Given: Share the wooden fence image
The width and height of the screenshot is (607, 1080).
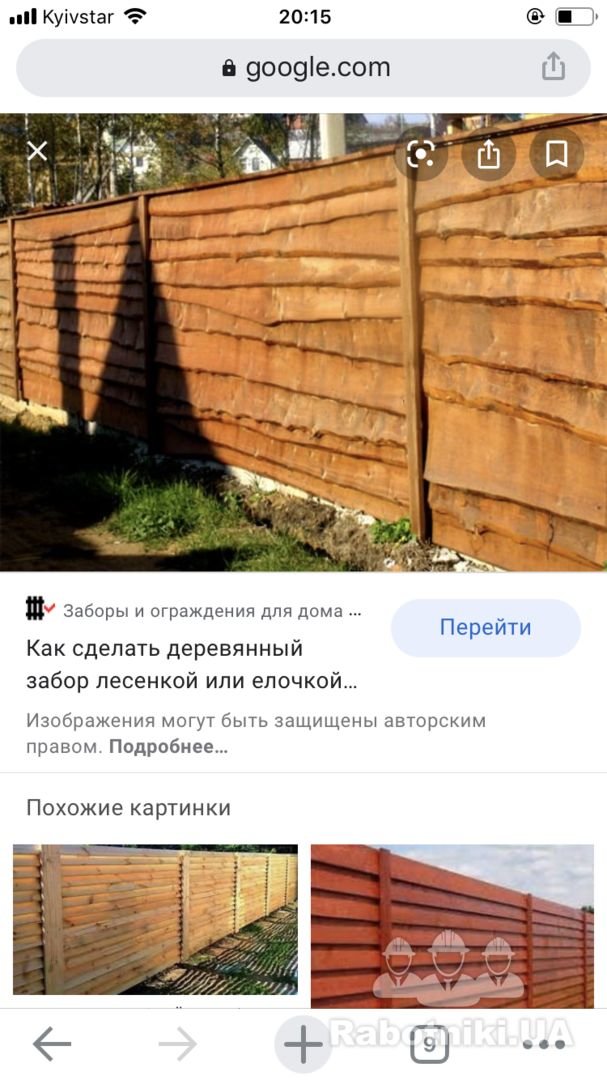Looking at the screenshot, I should pyautogui.click(x=488, y=154).
